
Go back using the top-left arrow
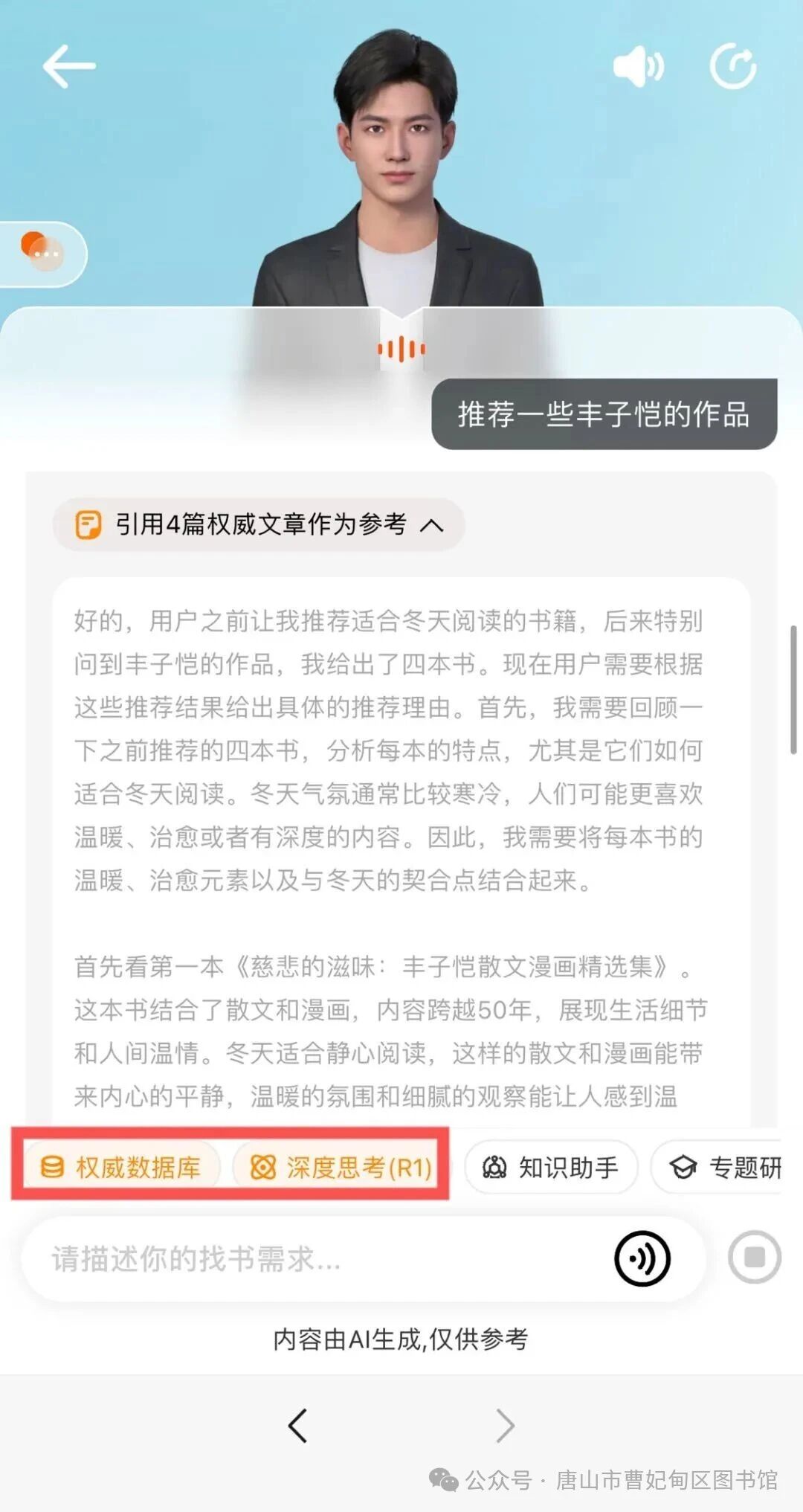[68, 66]
